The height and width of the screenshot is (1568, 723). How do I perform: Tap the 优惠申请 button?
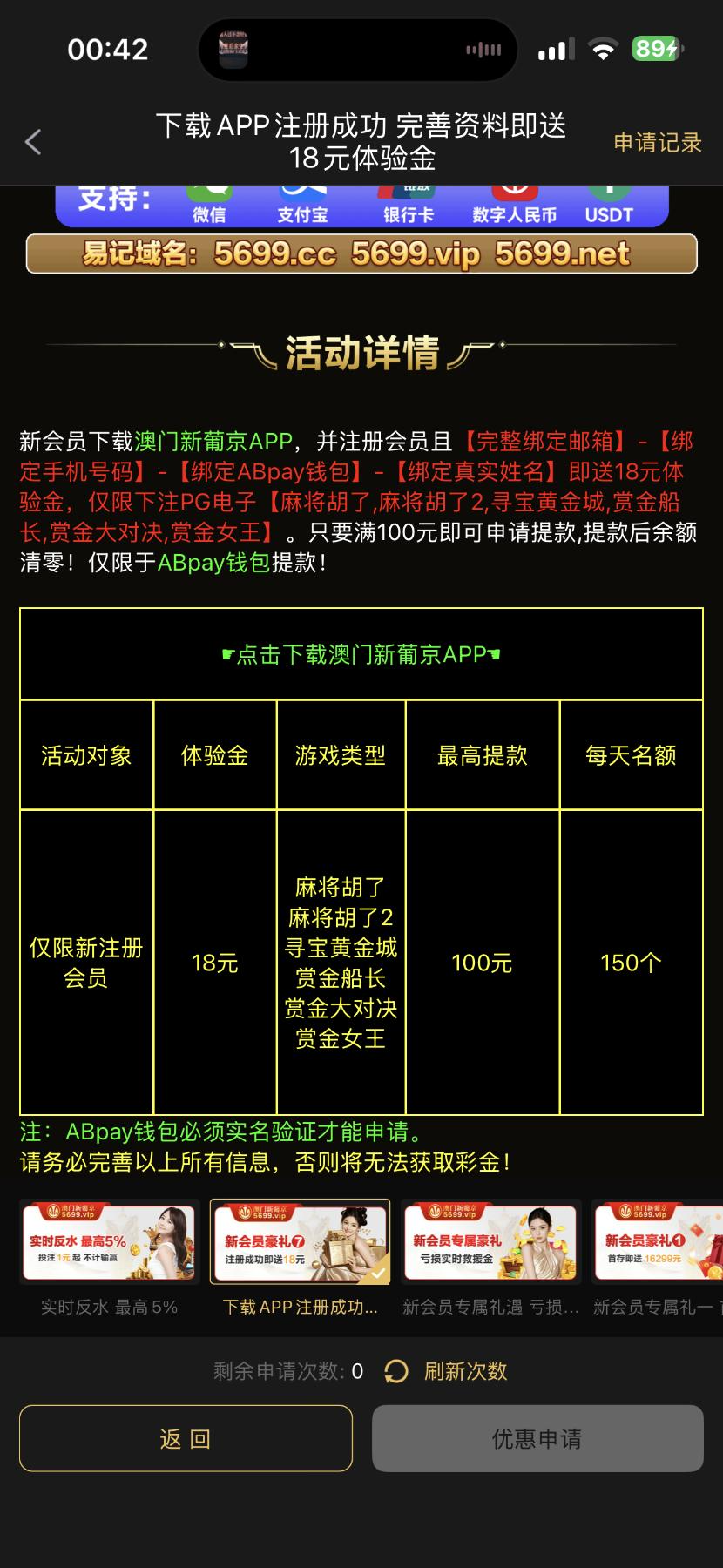(537, 1438)
